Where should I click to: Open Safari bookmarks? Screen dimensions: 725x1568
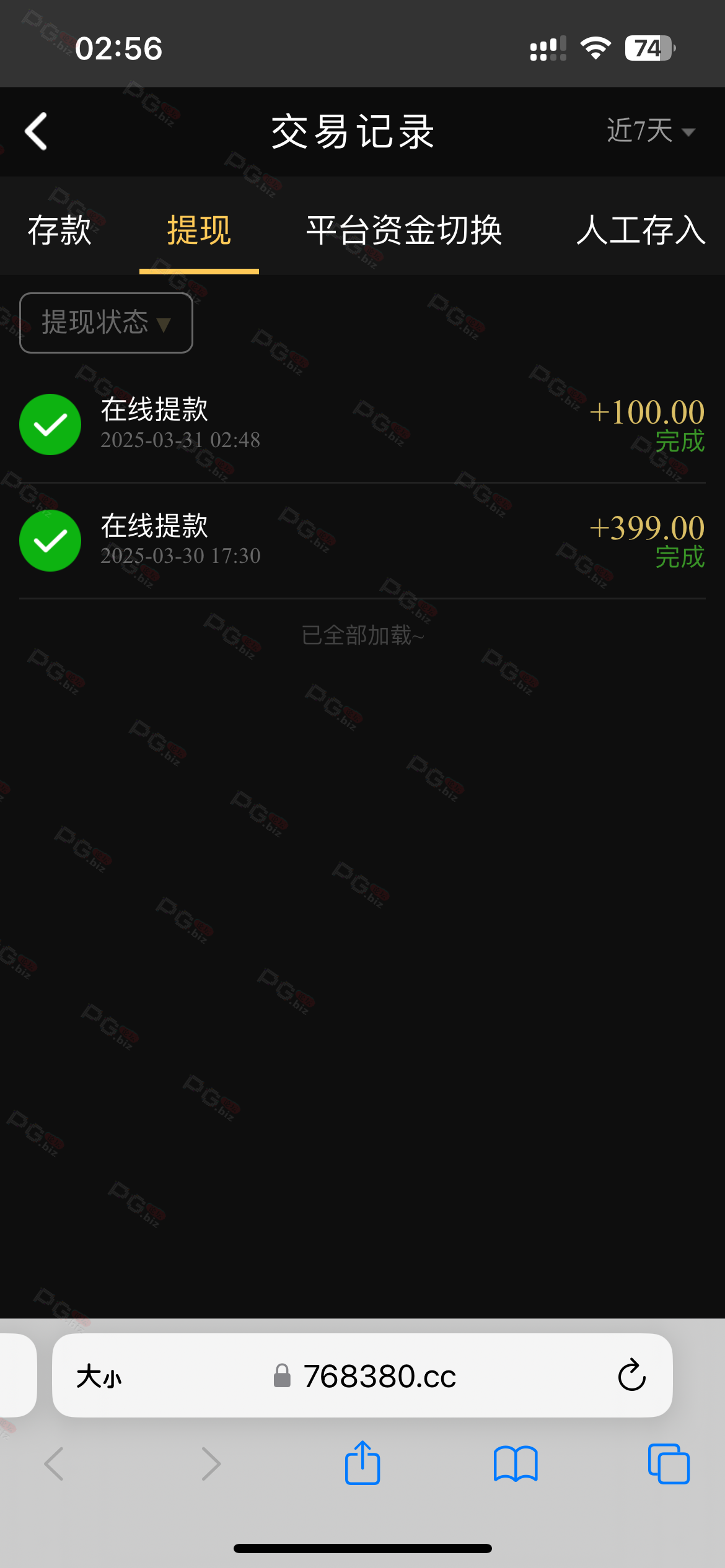click(516, 1464)
